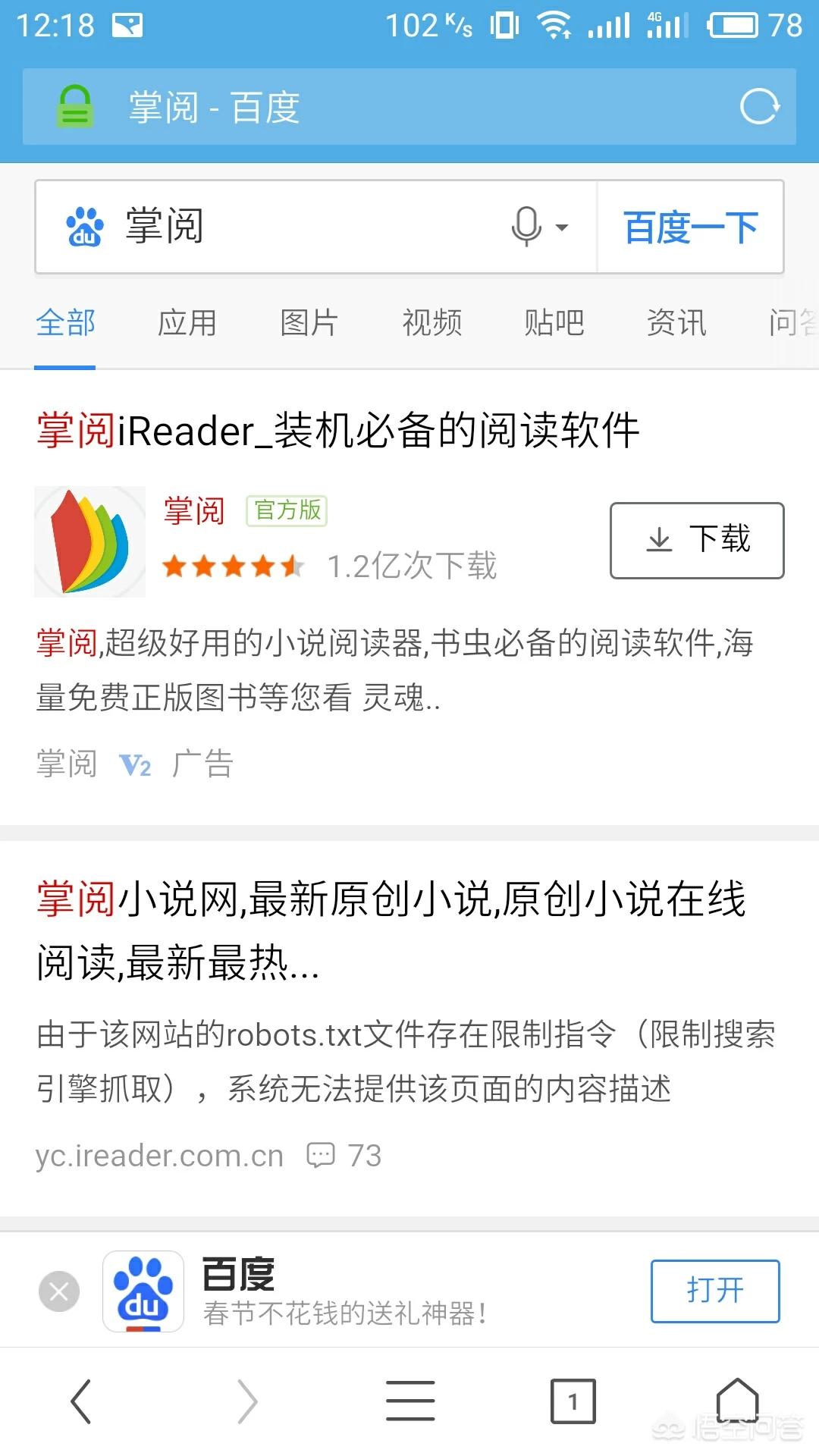Switch to the 贴吧 tab
This screenshot has height=1456, width=819.
tap(554, 323)
